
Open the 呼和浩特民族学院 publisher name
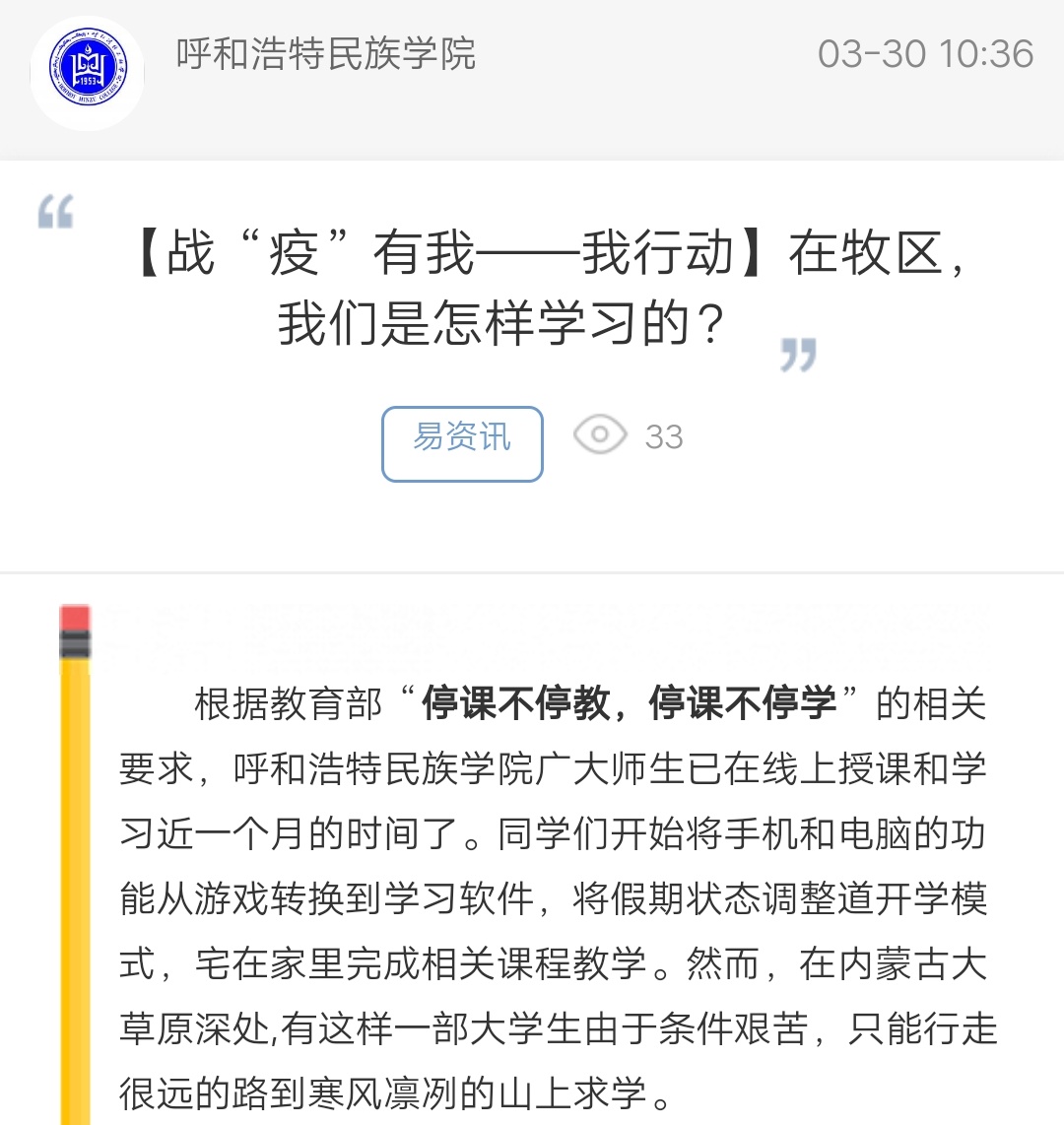326,53
